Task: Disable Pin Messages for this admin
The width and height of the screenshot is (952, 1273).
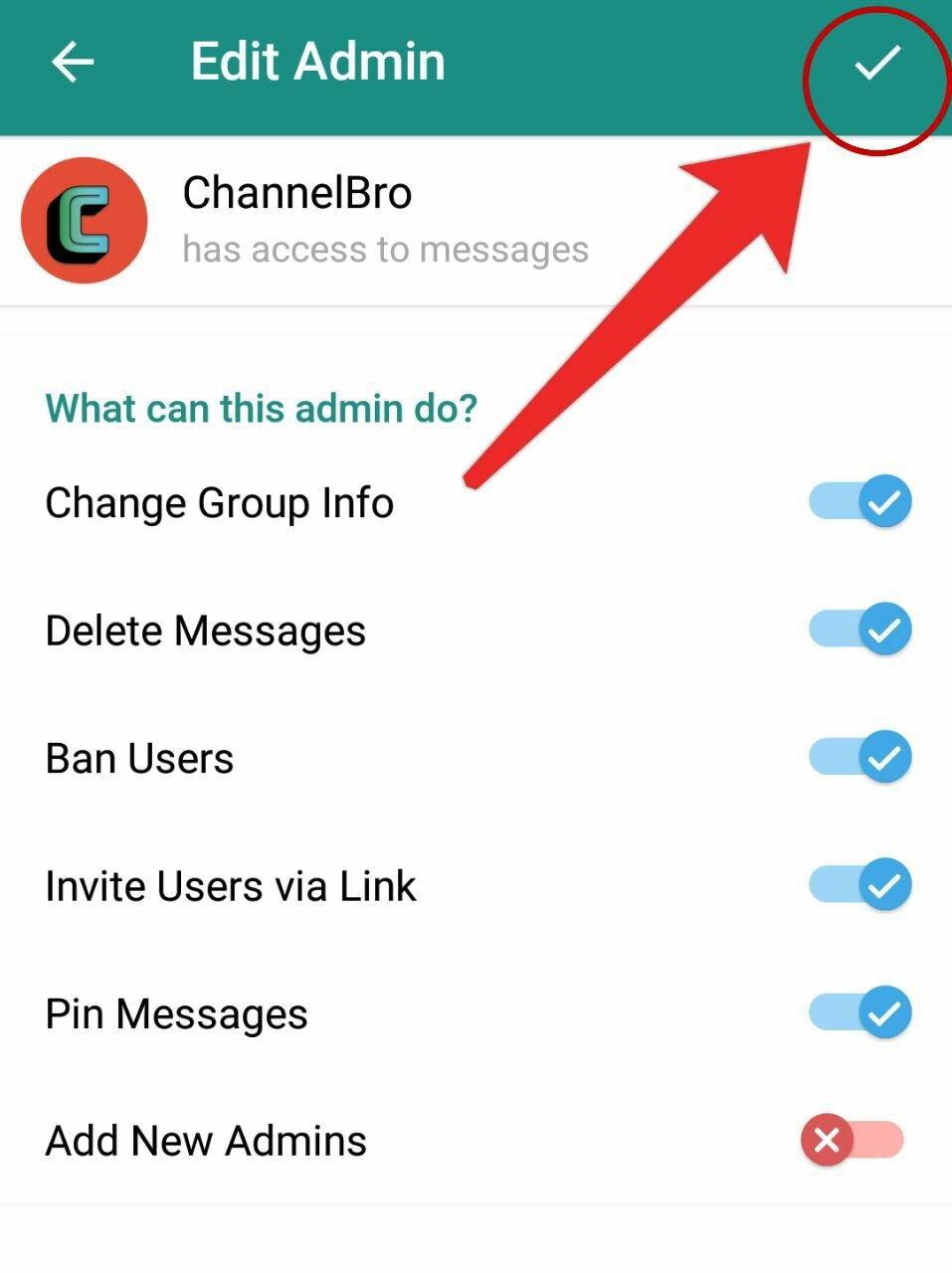Action: (x=859, y=1012)
